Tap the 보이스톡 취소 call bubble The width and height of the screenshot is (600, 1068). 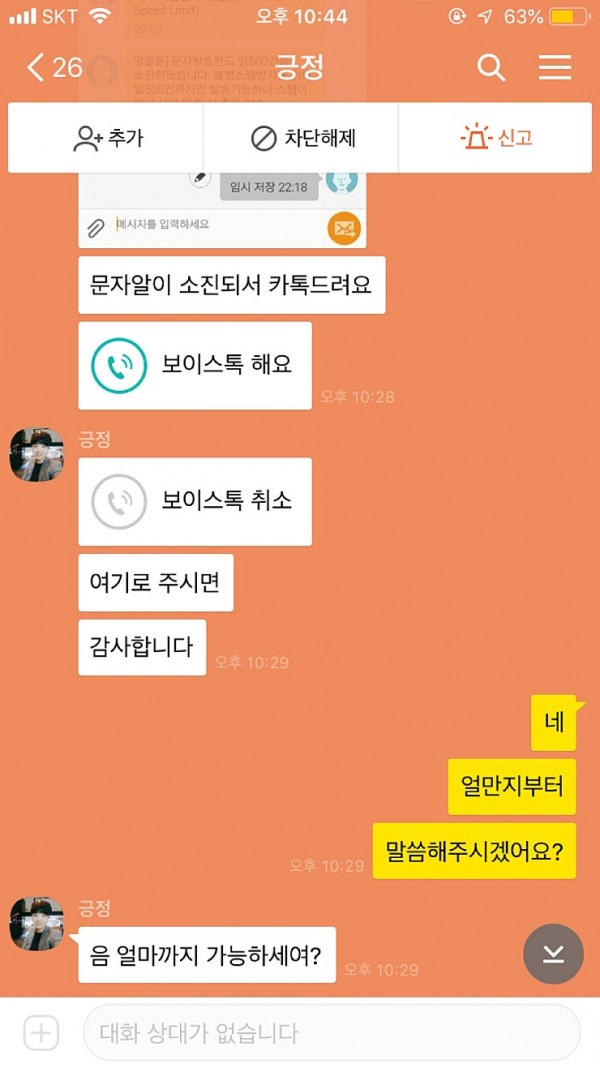click(195, 502)
